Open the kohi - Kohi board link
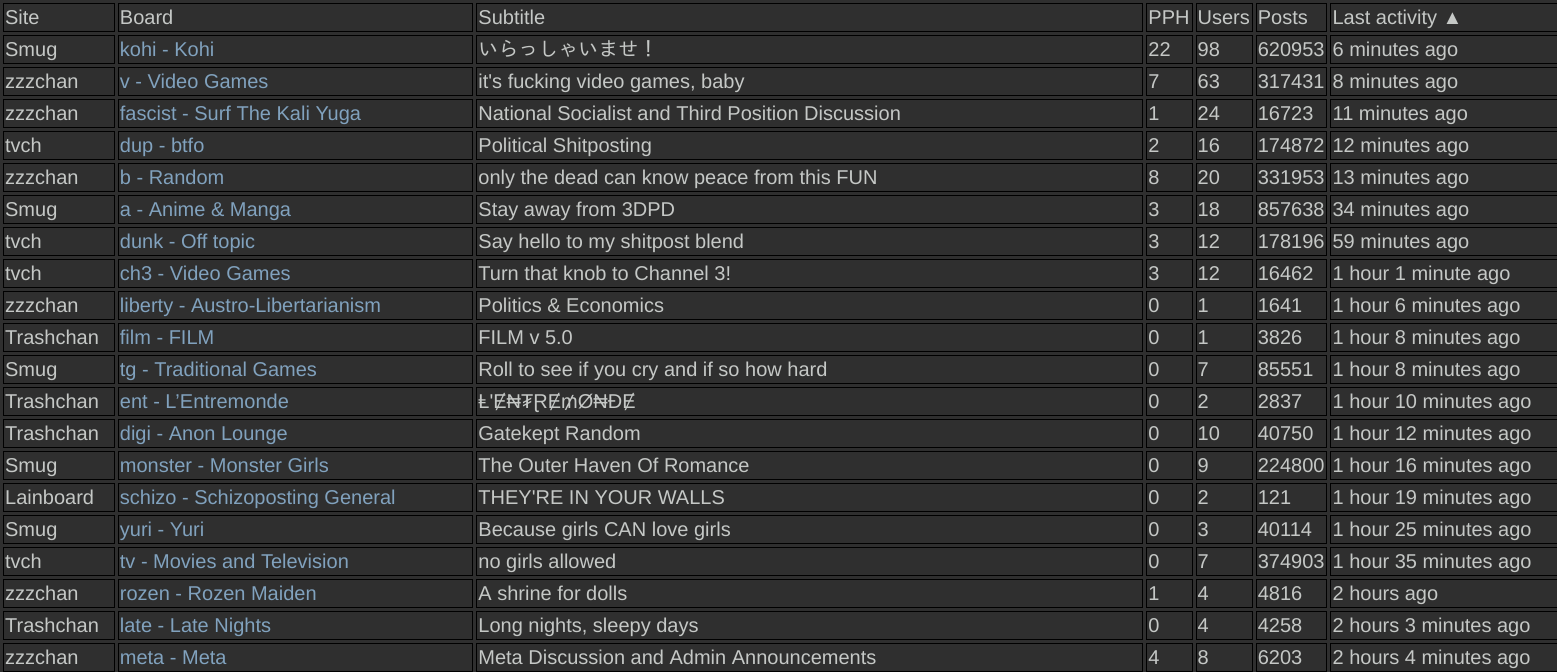1557x672 pixels. [x=167, y=49]
